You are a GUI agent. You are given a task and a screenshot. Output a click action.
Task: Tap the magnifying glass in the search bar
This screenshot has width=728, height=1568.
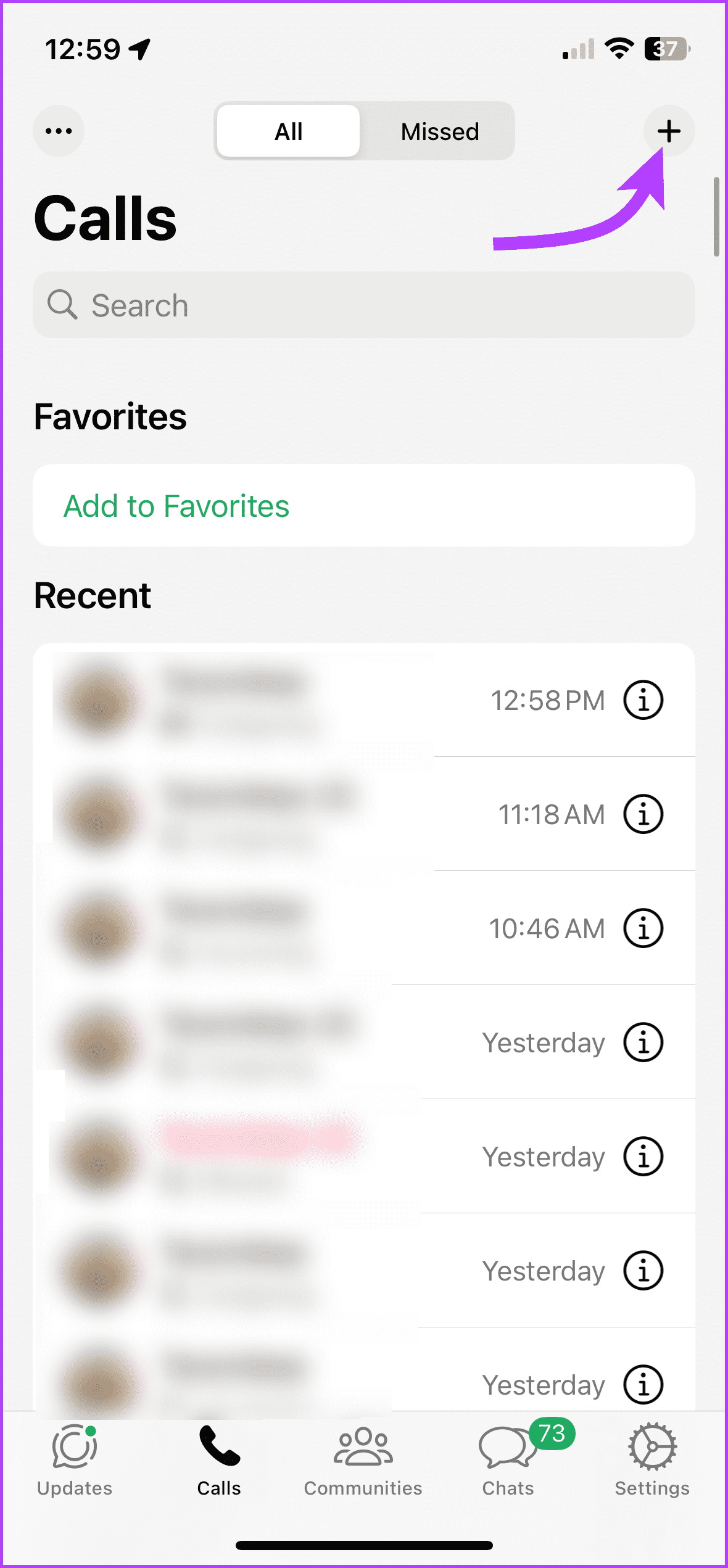pos(62,305)
